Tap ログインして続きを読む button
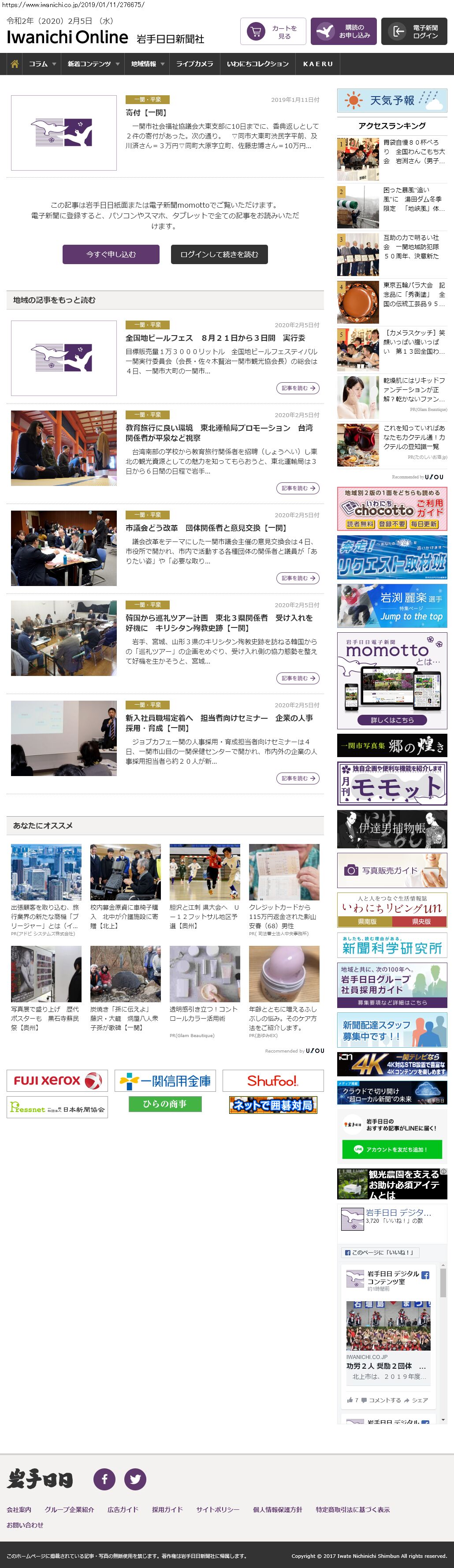454x1568 pixels. [x=219, y=254]
